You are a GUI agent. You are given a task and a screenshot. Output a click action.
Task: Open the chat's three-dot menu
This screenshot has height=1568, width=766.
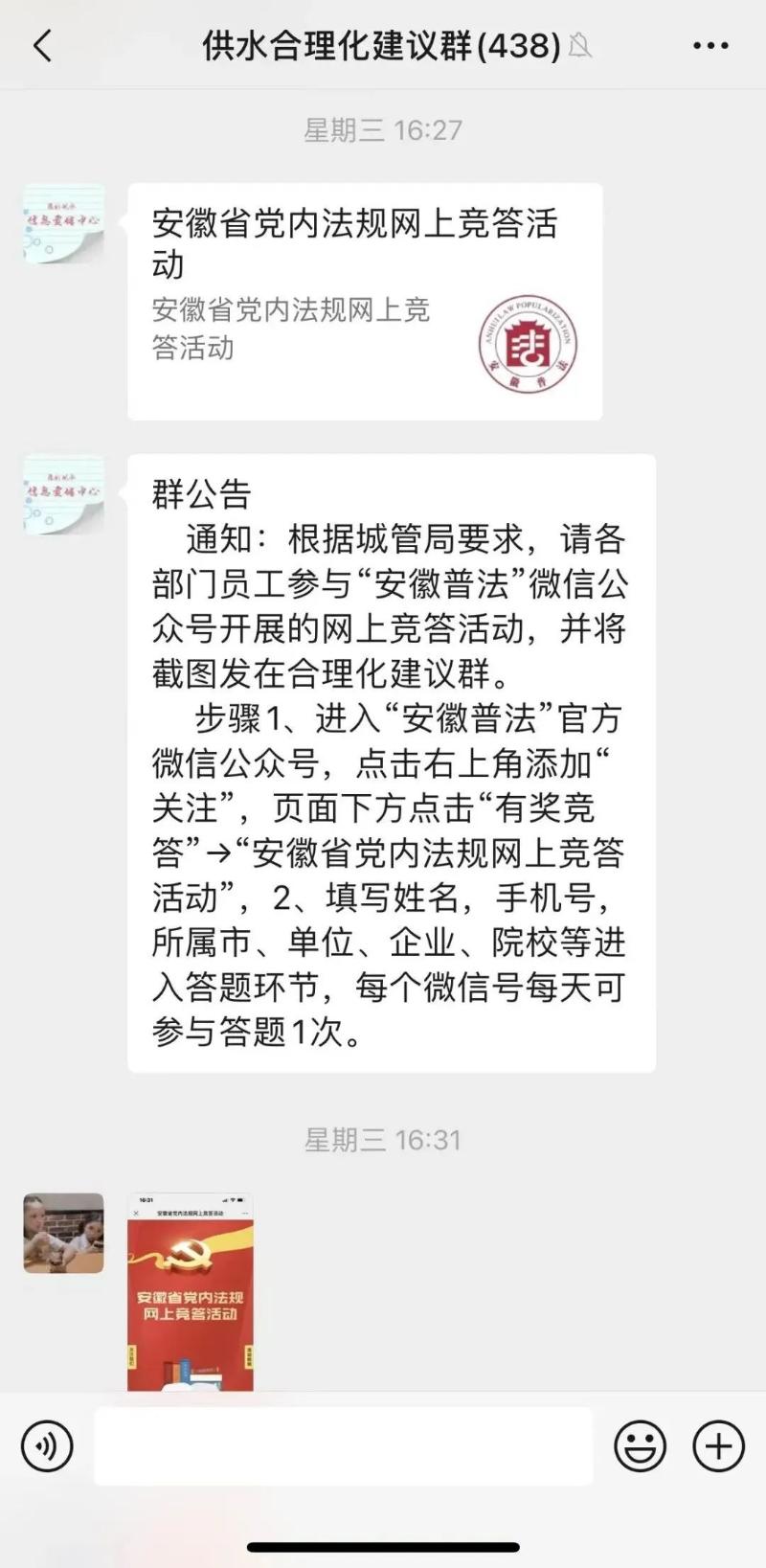[710, 45]
